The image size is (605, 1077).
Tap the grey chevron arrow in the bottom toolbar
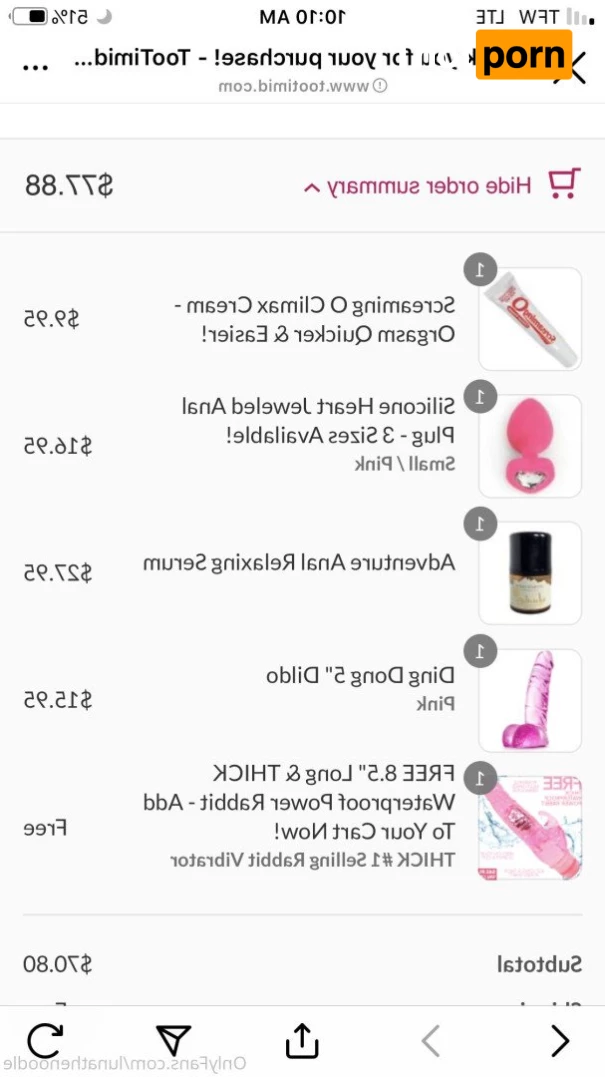(x=430, y=1040)
